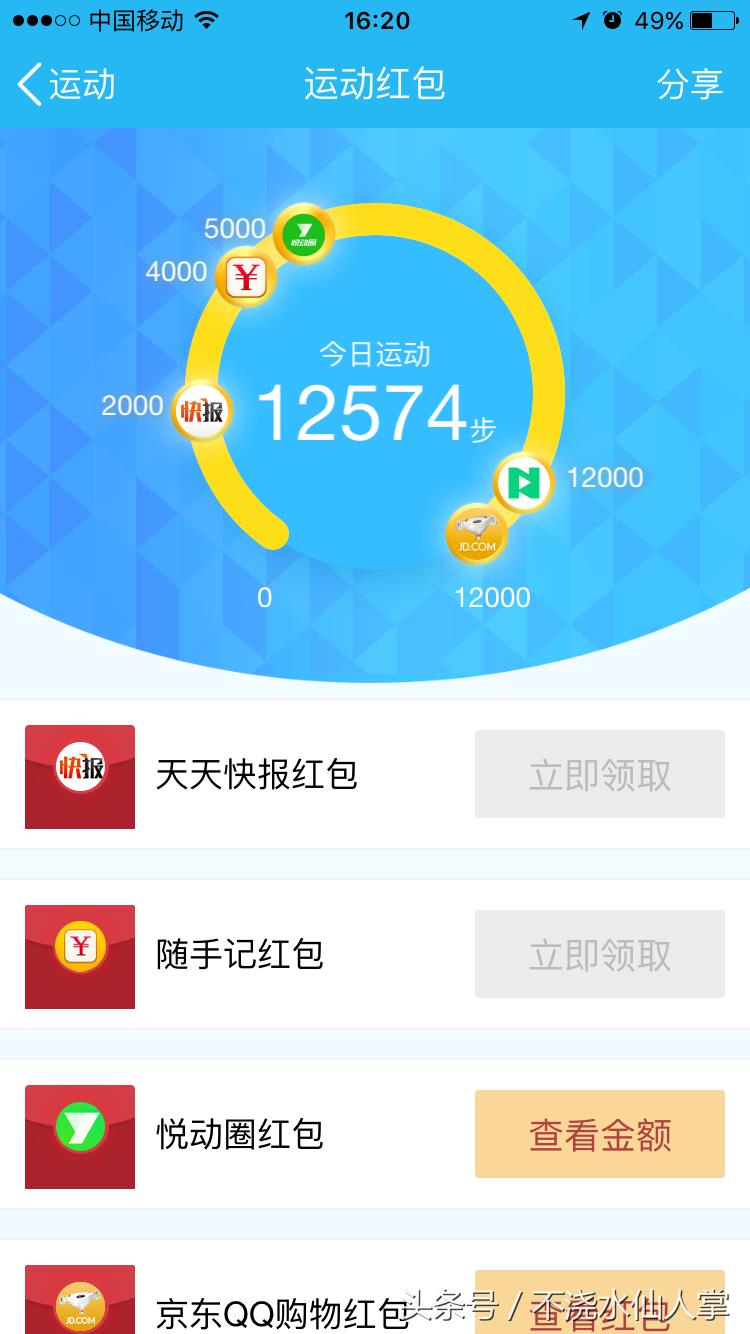This screenshot has width=750, height=1334.
Task: Open the 京东QQ购物红包 button
Action: click(599, 1305)
